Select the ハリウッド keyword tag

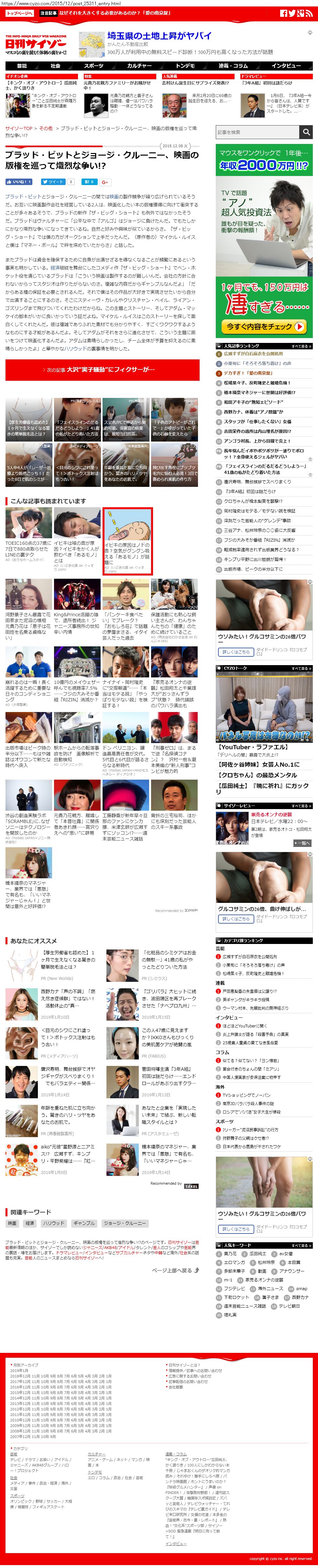[x=53, y=1223]
